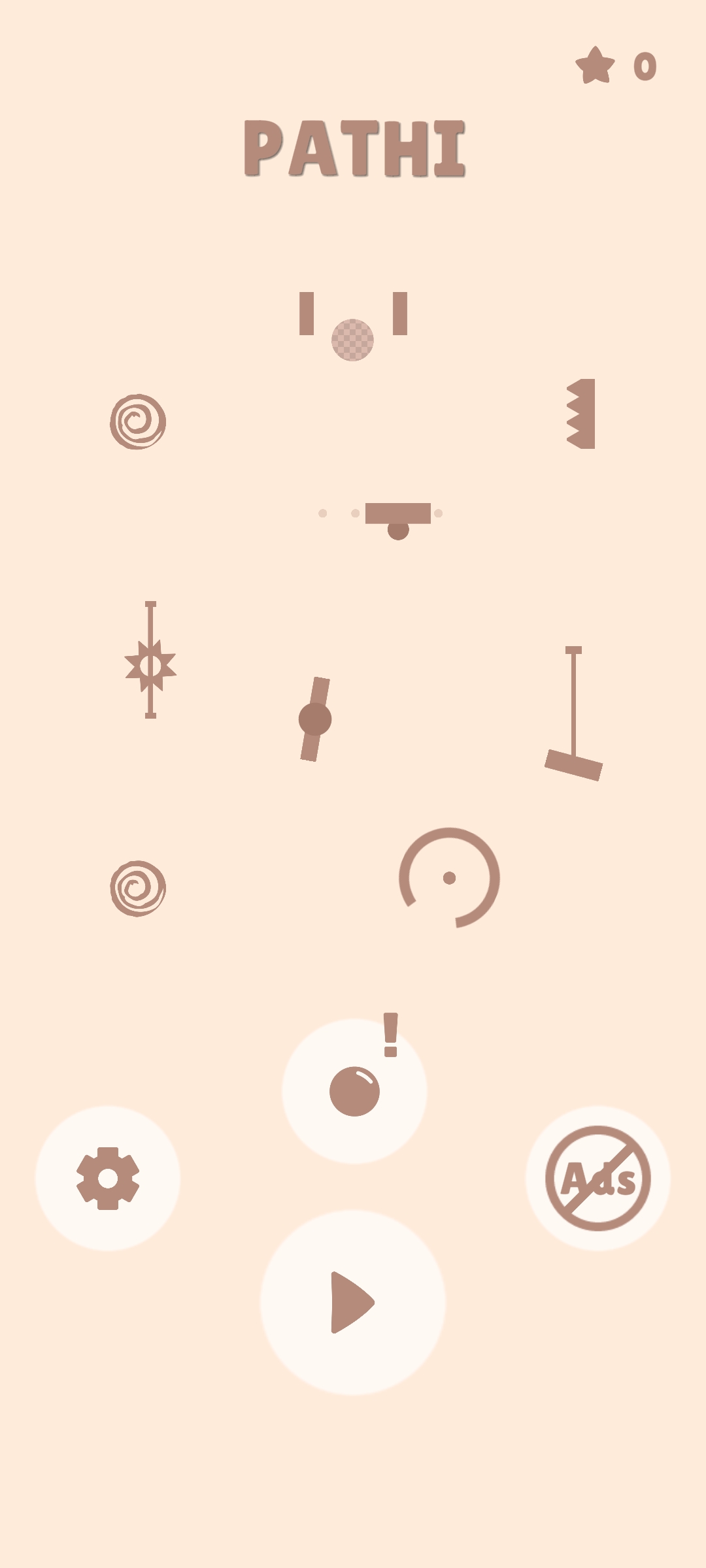Tap the remove Ads button

(x=597, y=1178)
